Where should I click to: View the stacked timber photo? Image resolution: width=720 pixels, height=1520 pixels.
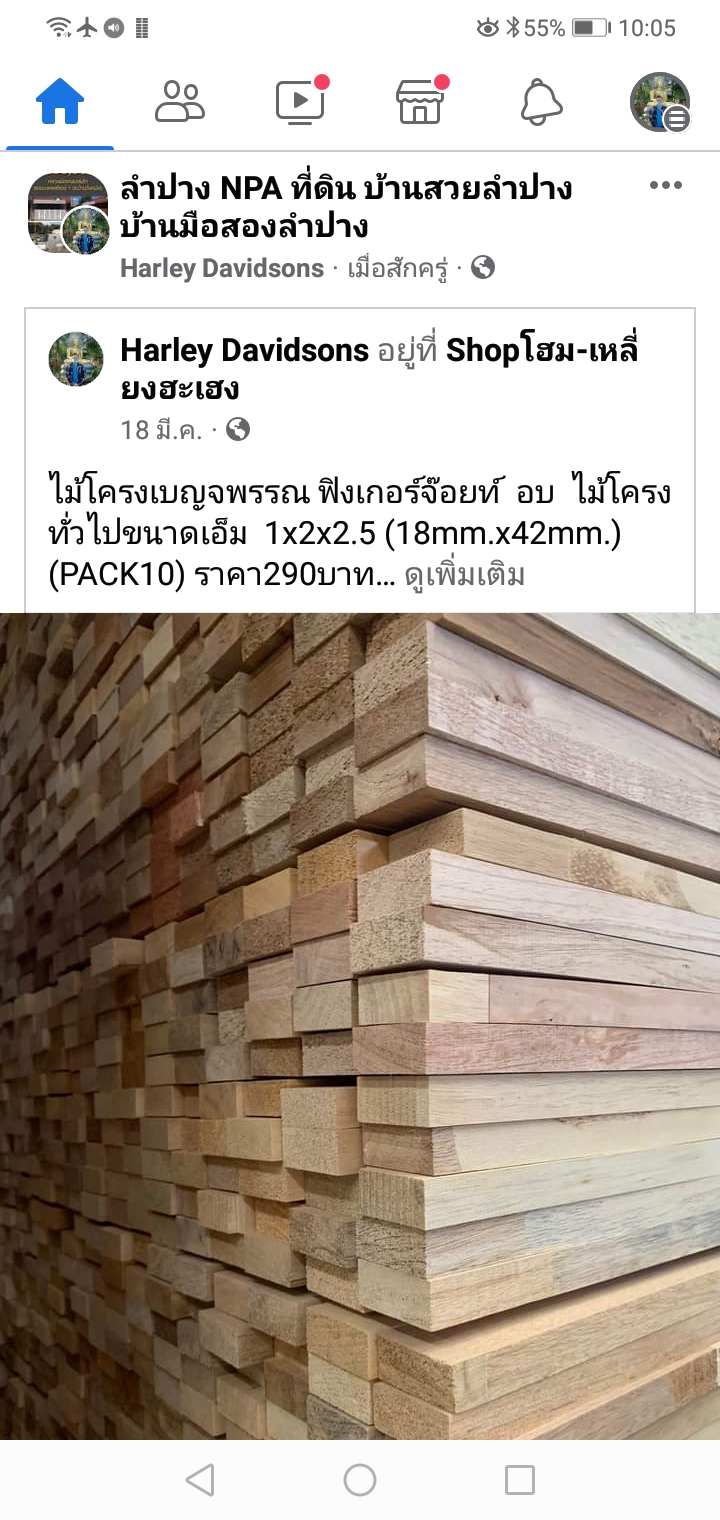tap(360, 1025)
